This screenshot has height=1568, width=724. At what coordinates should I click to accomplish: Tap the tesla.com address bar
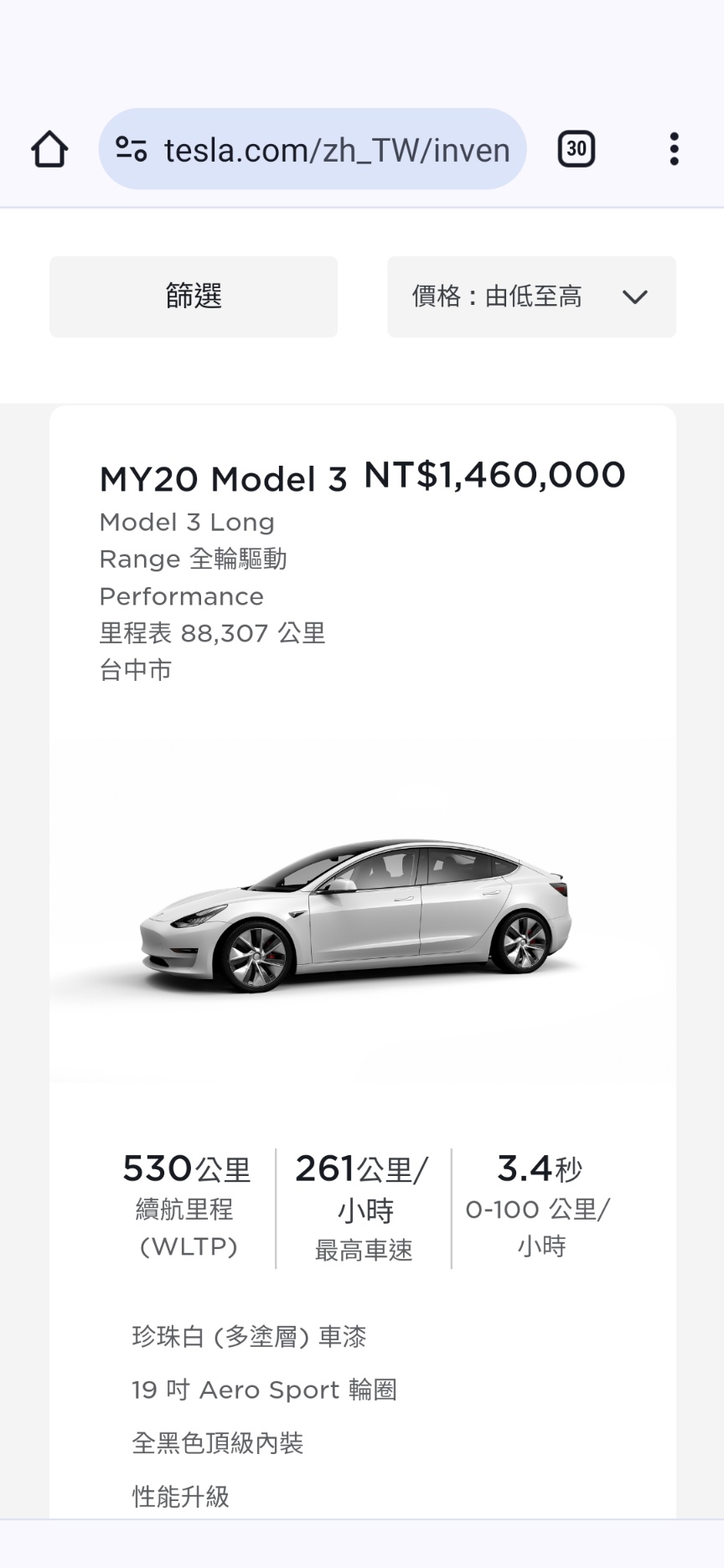(337, 150)
